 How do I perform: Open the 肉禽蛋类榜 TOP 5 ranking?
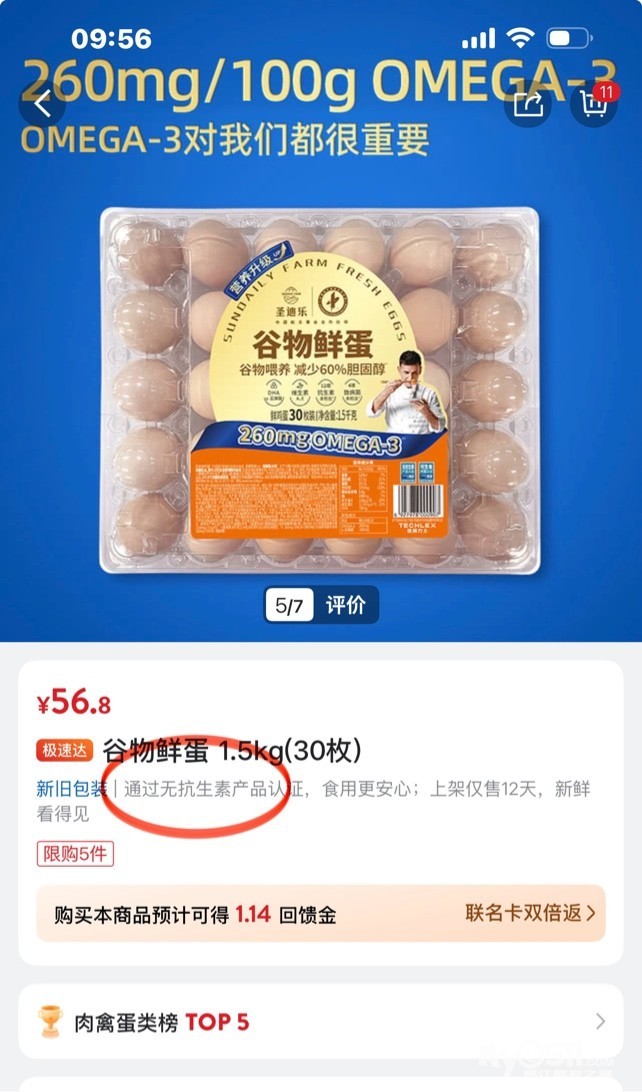pos(320,1022)
